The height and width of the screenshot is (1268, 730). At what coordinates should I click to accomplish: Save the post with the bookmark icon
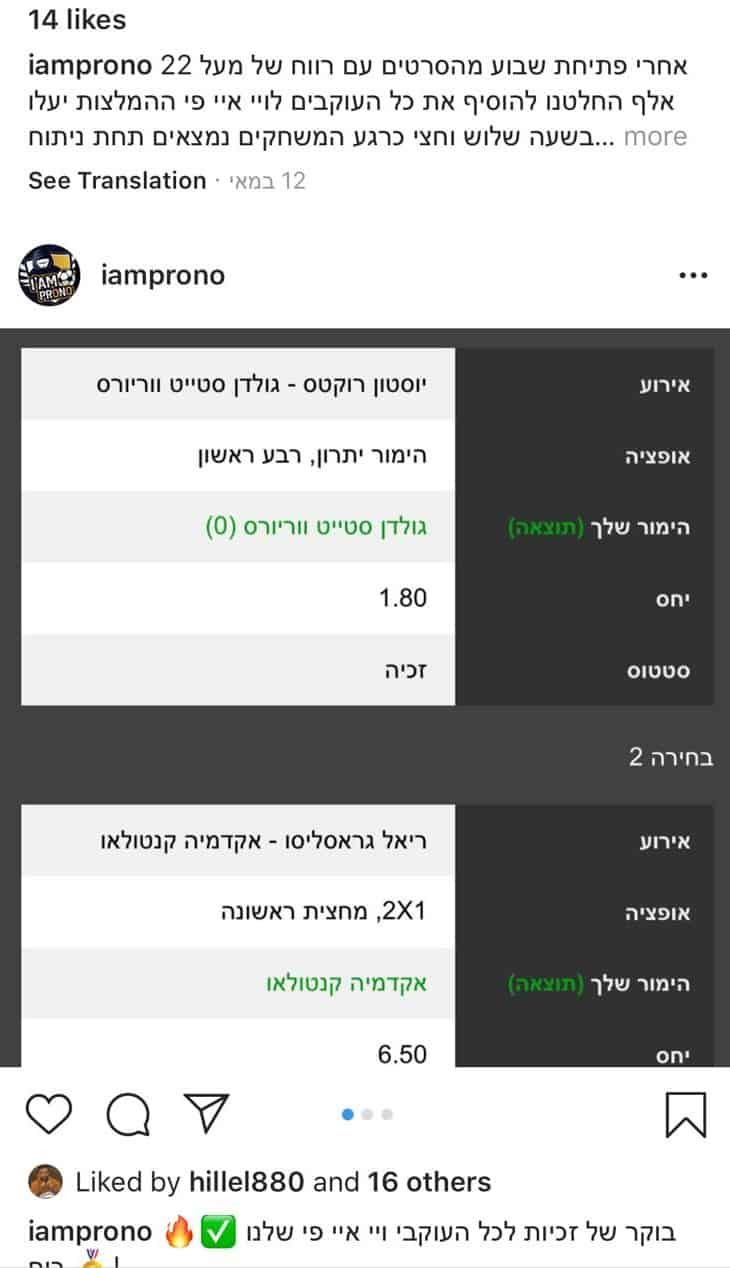(685, 1114)
